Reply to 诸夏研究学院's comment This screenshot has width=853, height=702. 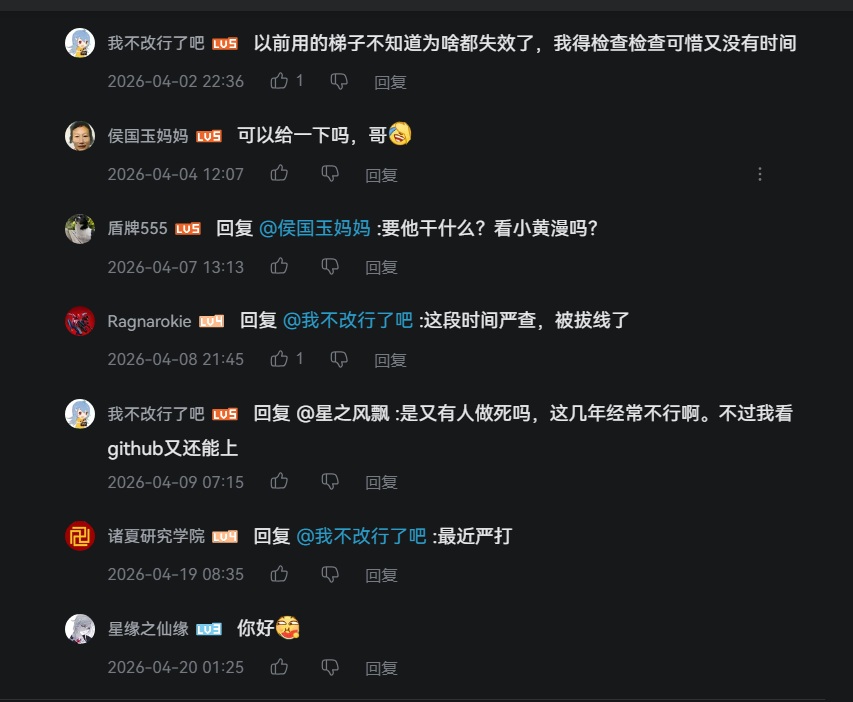pos(381,575)
